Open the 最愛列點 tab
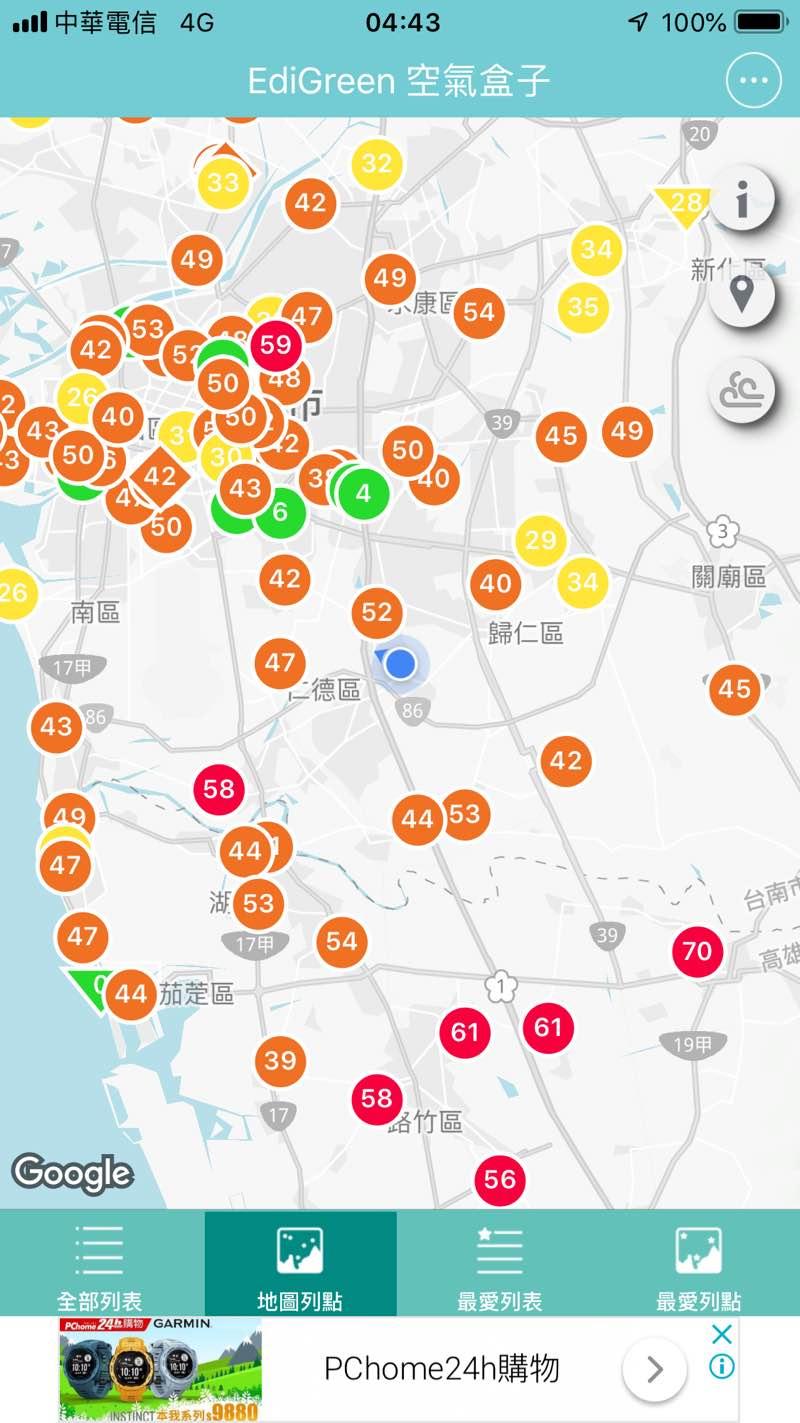 pyautogui.click(x=698, y=1264)
